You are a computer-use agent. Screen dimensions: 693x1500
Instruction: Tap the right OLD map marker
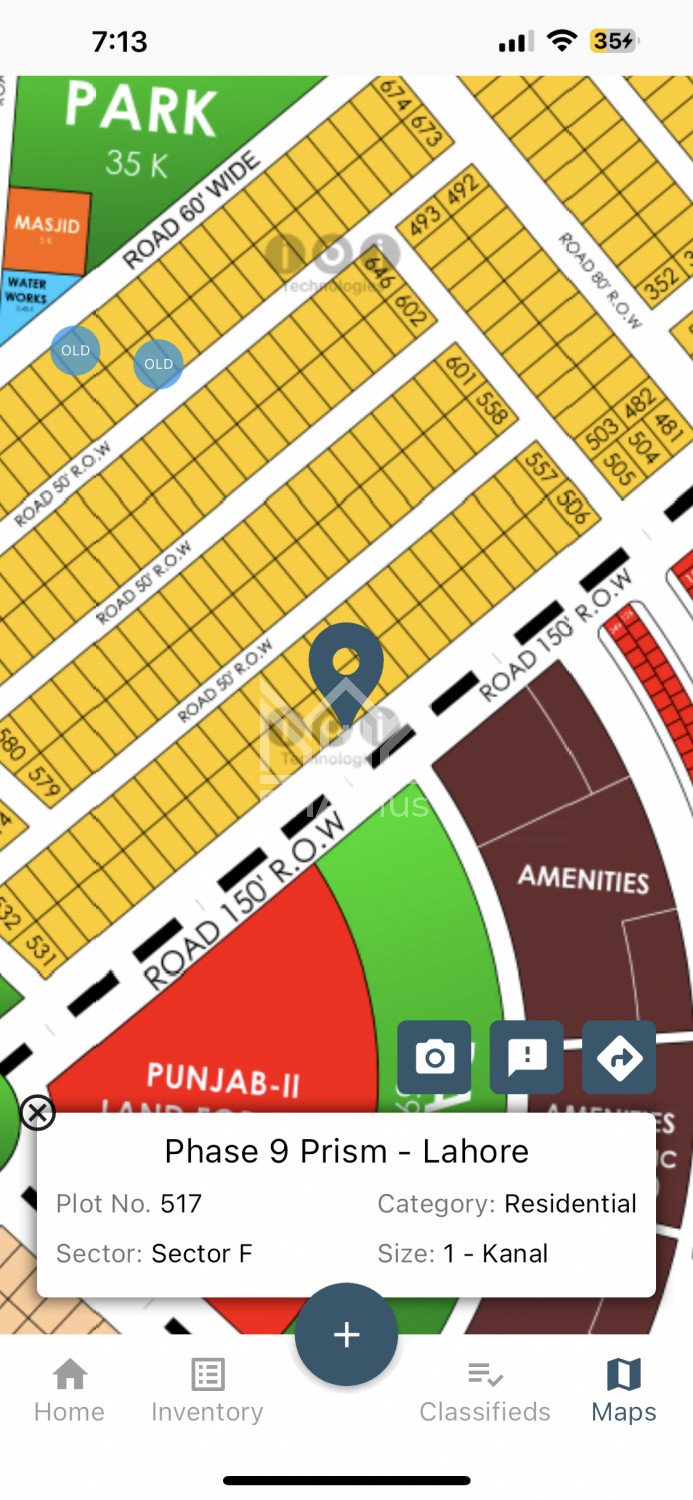[x=158, y=364]
